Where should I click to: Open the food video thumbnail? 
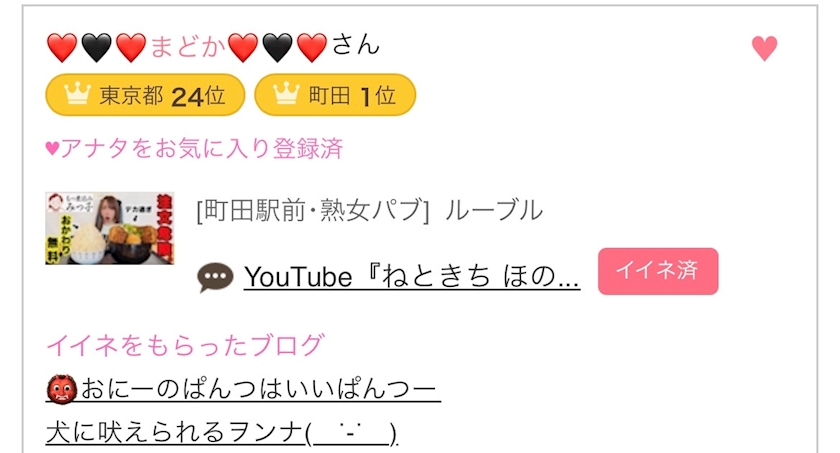(x=110, y=228)
